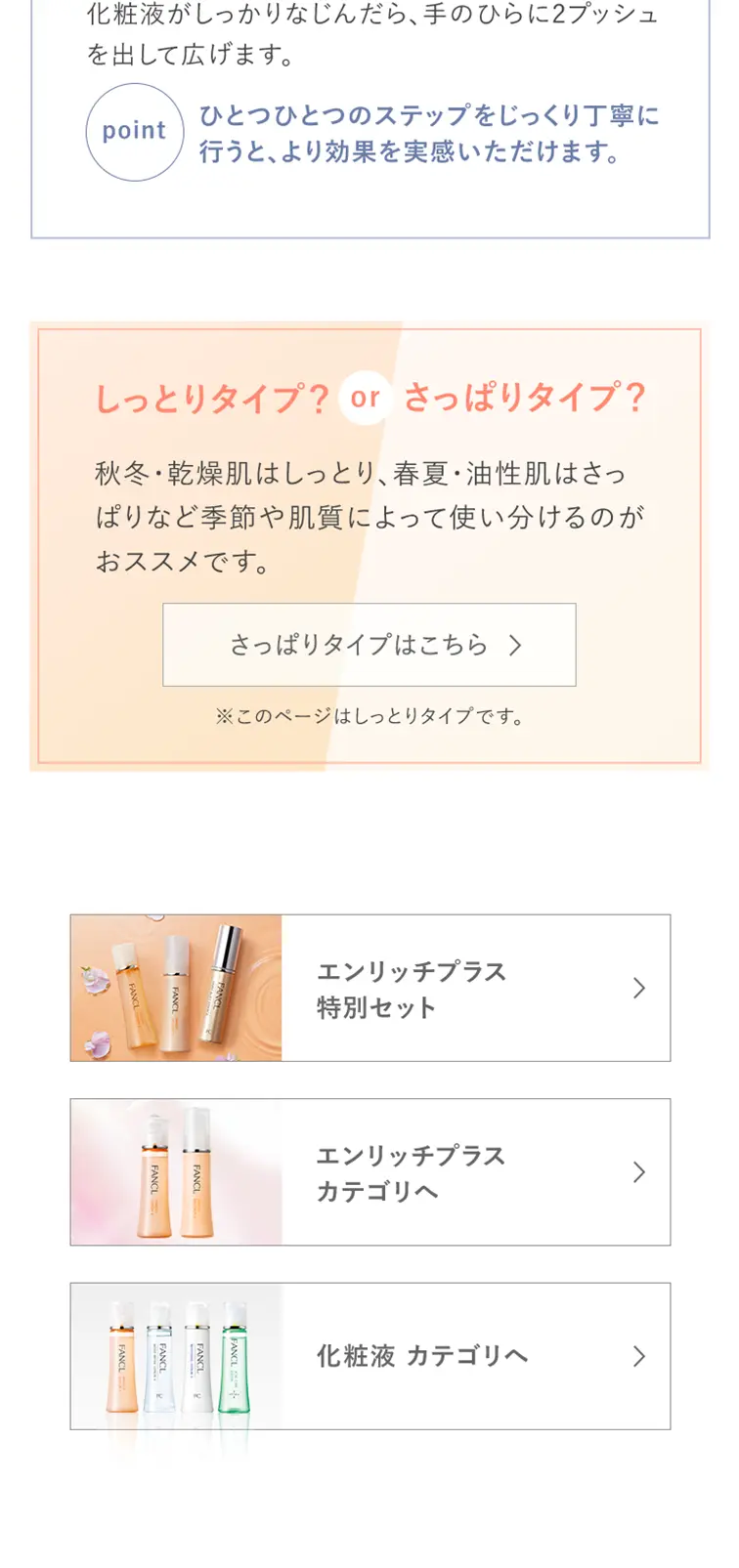Open the エンリッチプラス 特別セット card
Screen dimensions: 739x1568
click(369, 988)
